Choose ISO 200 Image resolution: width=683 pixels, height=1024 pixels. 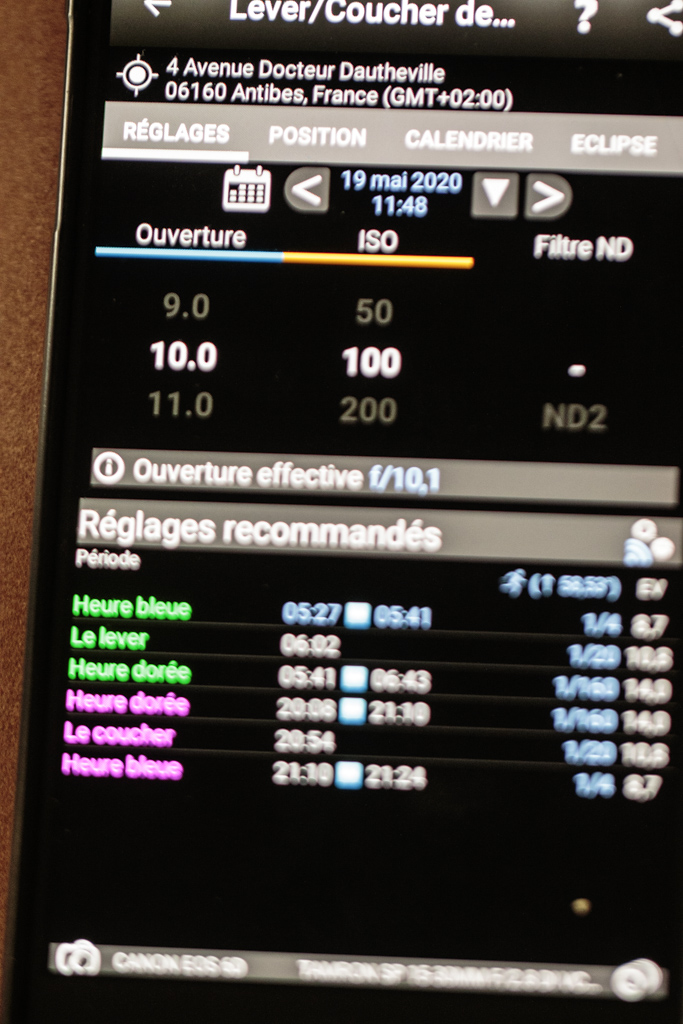(x=368, y=410)
